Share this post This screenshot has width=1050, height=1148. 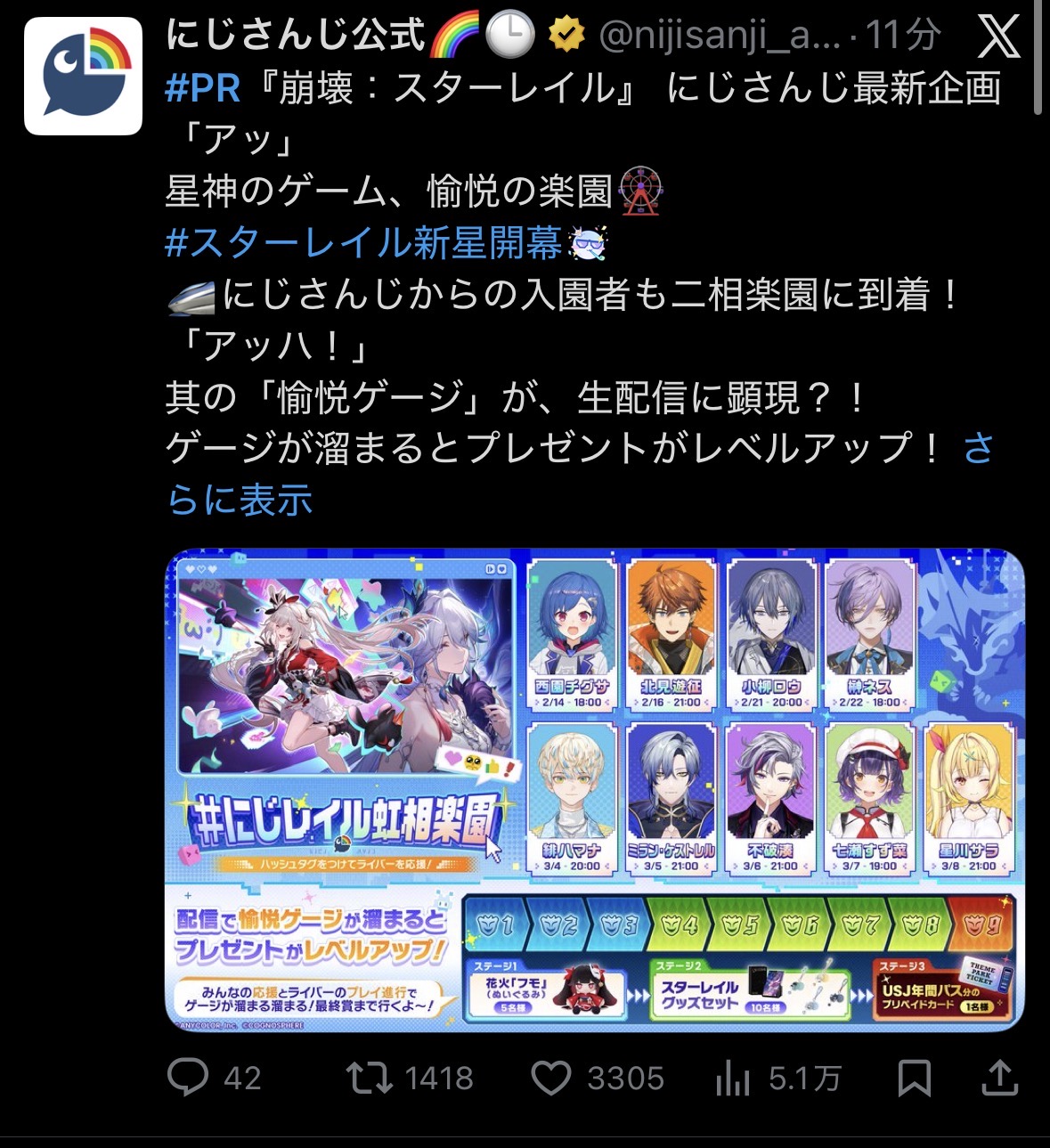tap(999, 1078)
